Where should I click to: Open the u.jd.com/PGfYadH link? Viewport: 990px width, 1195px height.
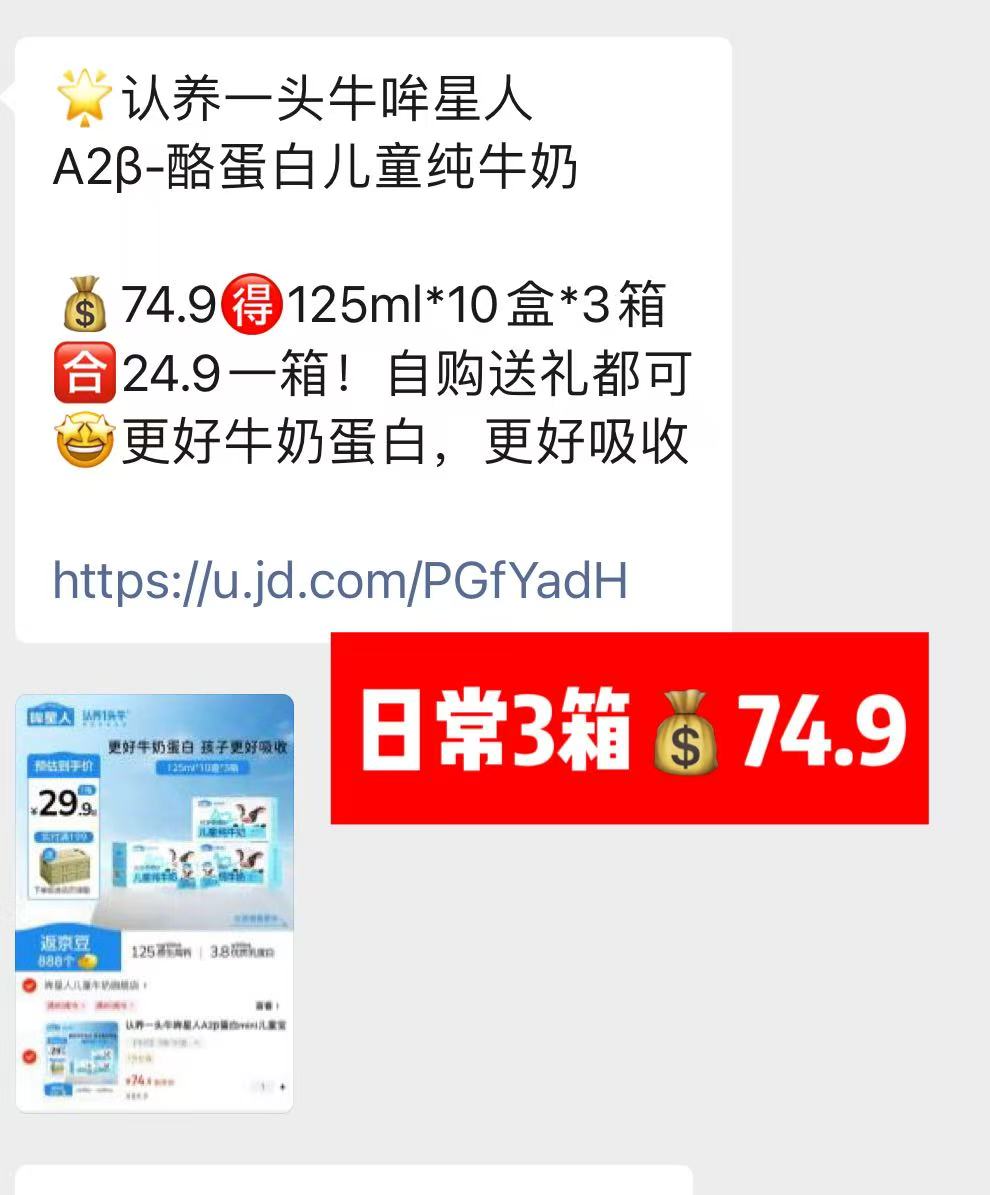[x=340, y=580]
